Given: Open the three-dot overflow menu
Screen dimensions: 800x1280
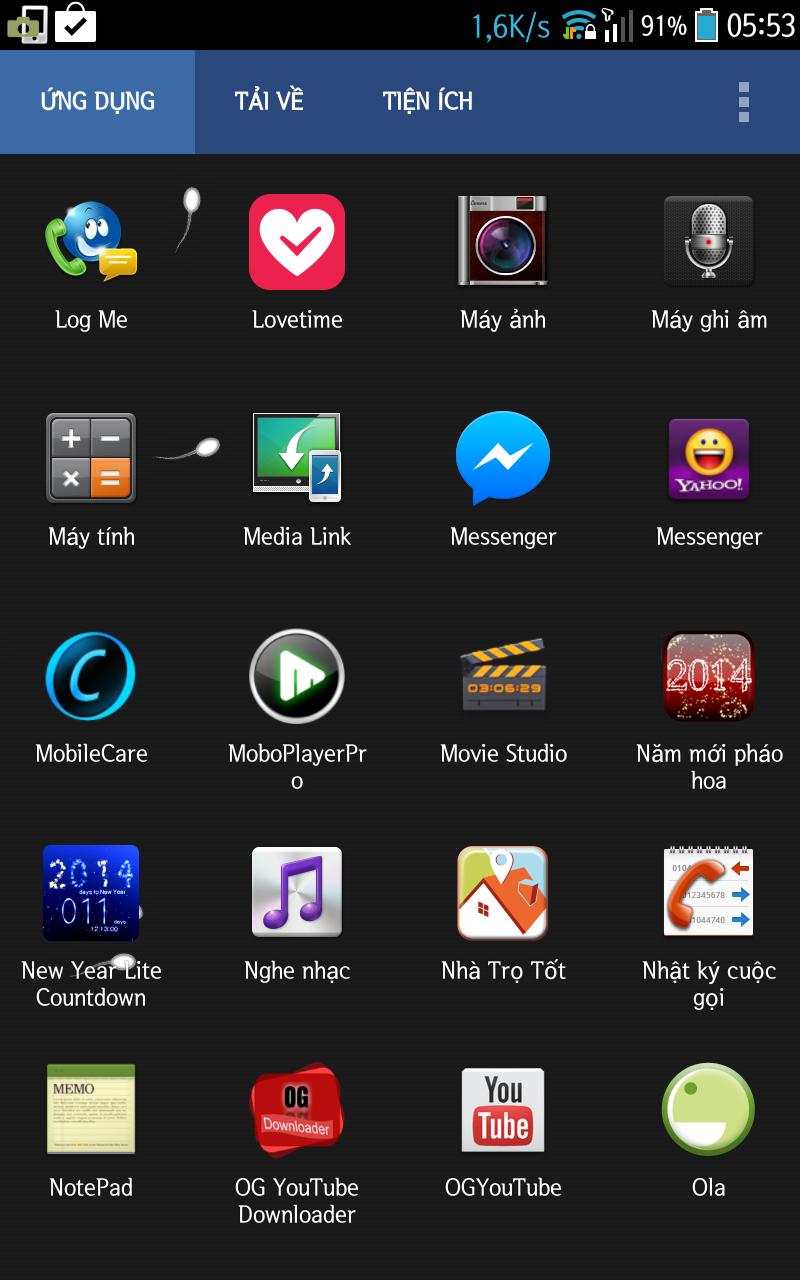Looking at the screenshot, I should click(743, 102).
